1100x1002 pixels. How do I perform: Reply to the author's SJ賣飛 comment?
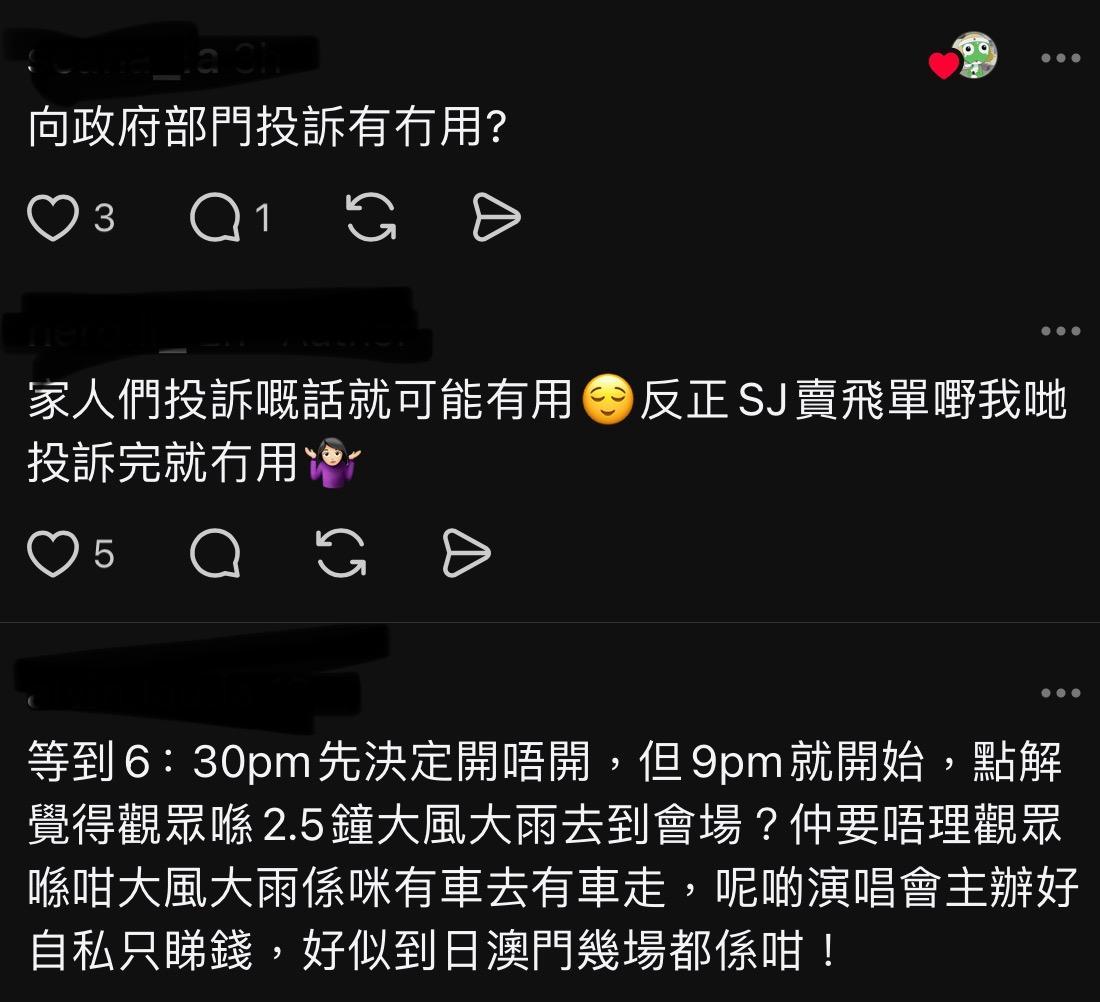coord(215,553)
